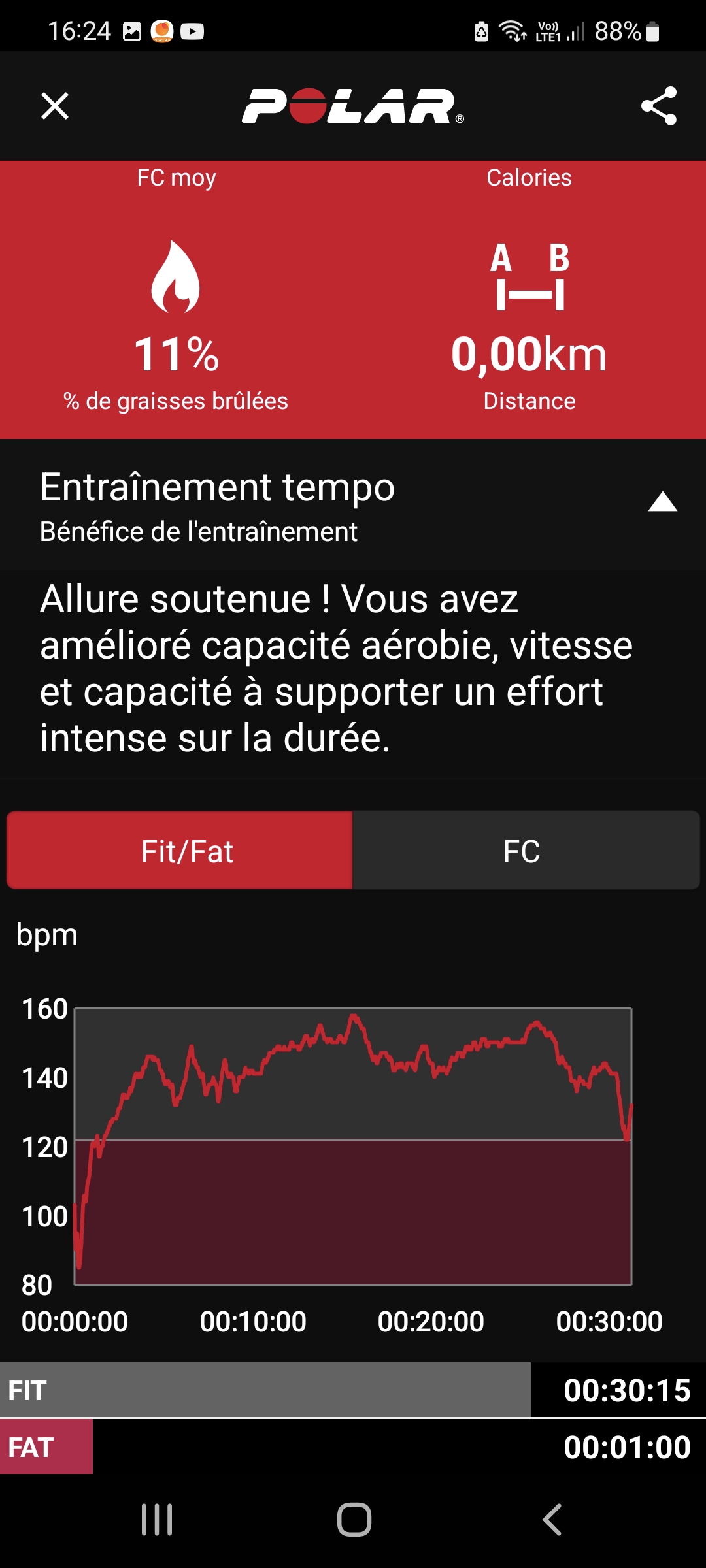The image size is (706, 1568).
Task: Collapse the Entraînement tempo section
Action: click(662, 502)
